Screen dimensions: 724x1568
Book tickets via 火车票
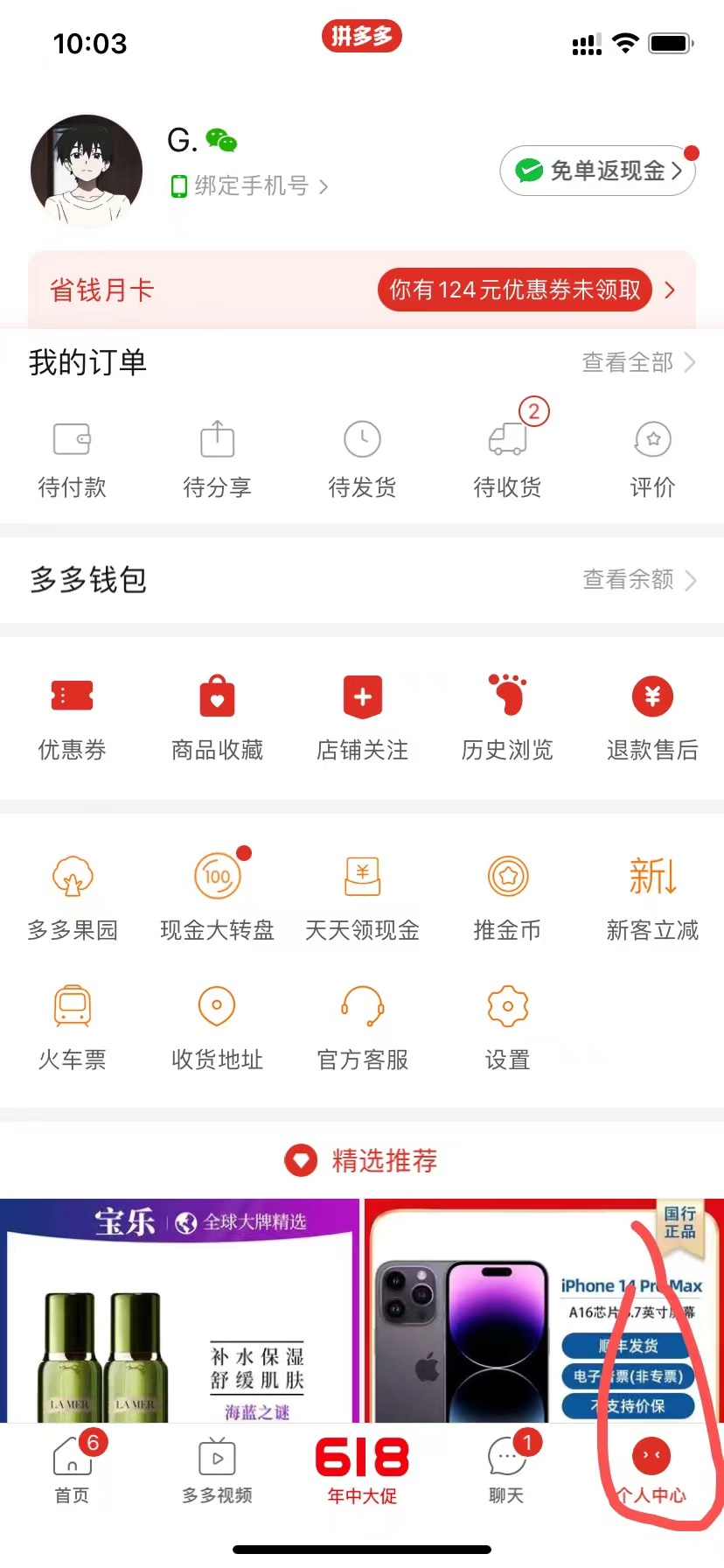pyautogui.click(x=73, y=1028)
